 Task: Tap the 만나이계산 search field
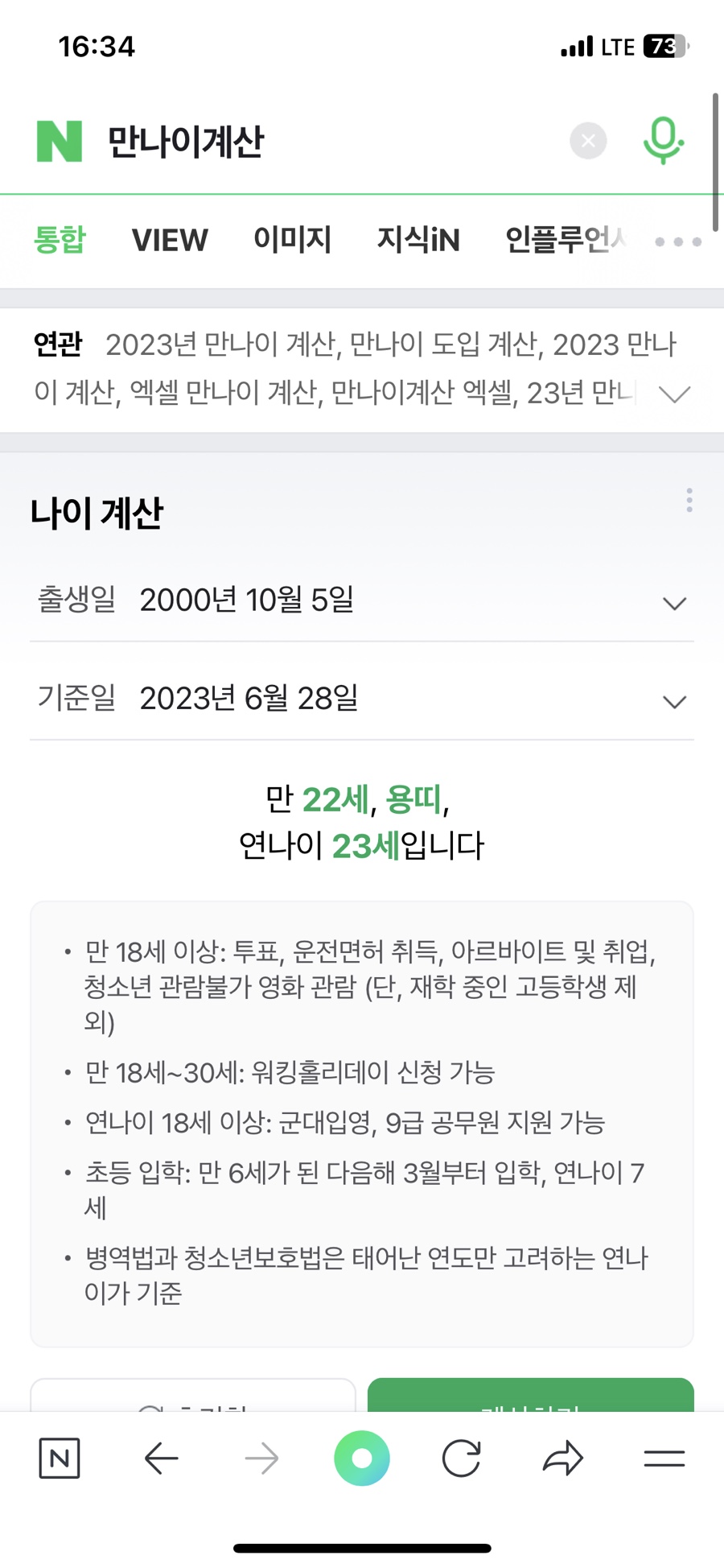(x=322, y=142)
